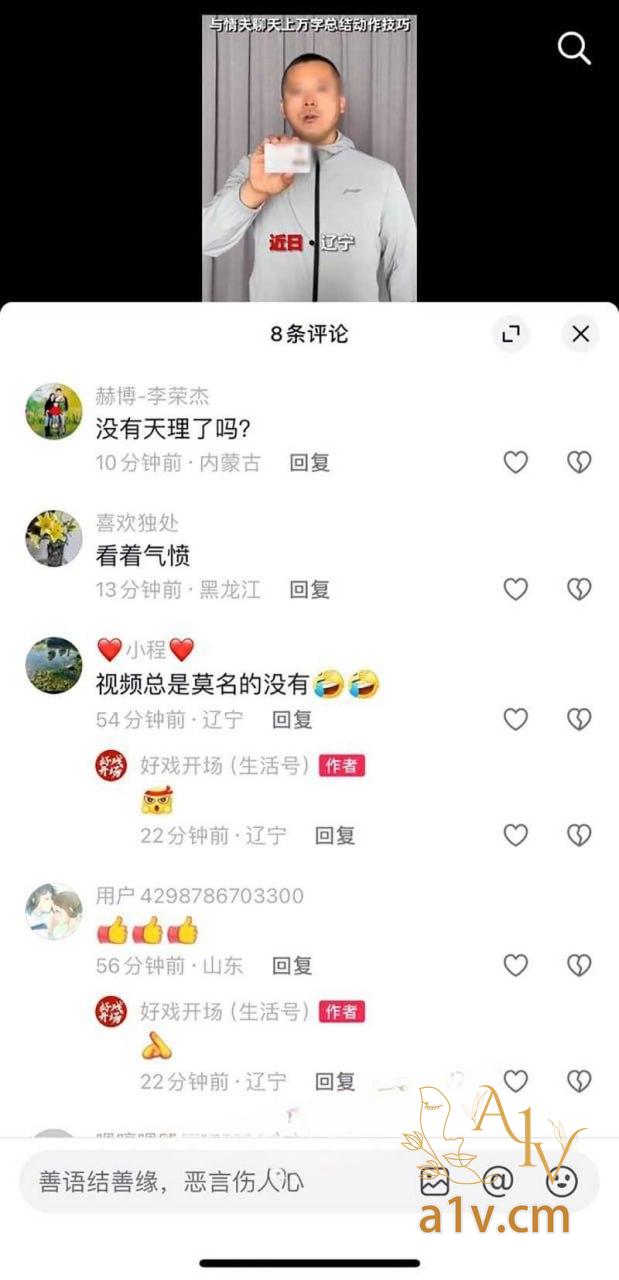Open 赫博-李荣杰's profile avatar
The width and height of the screenshot is (619, 1280).
point(54,410)
